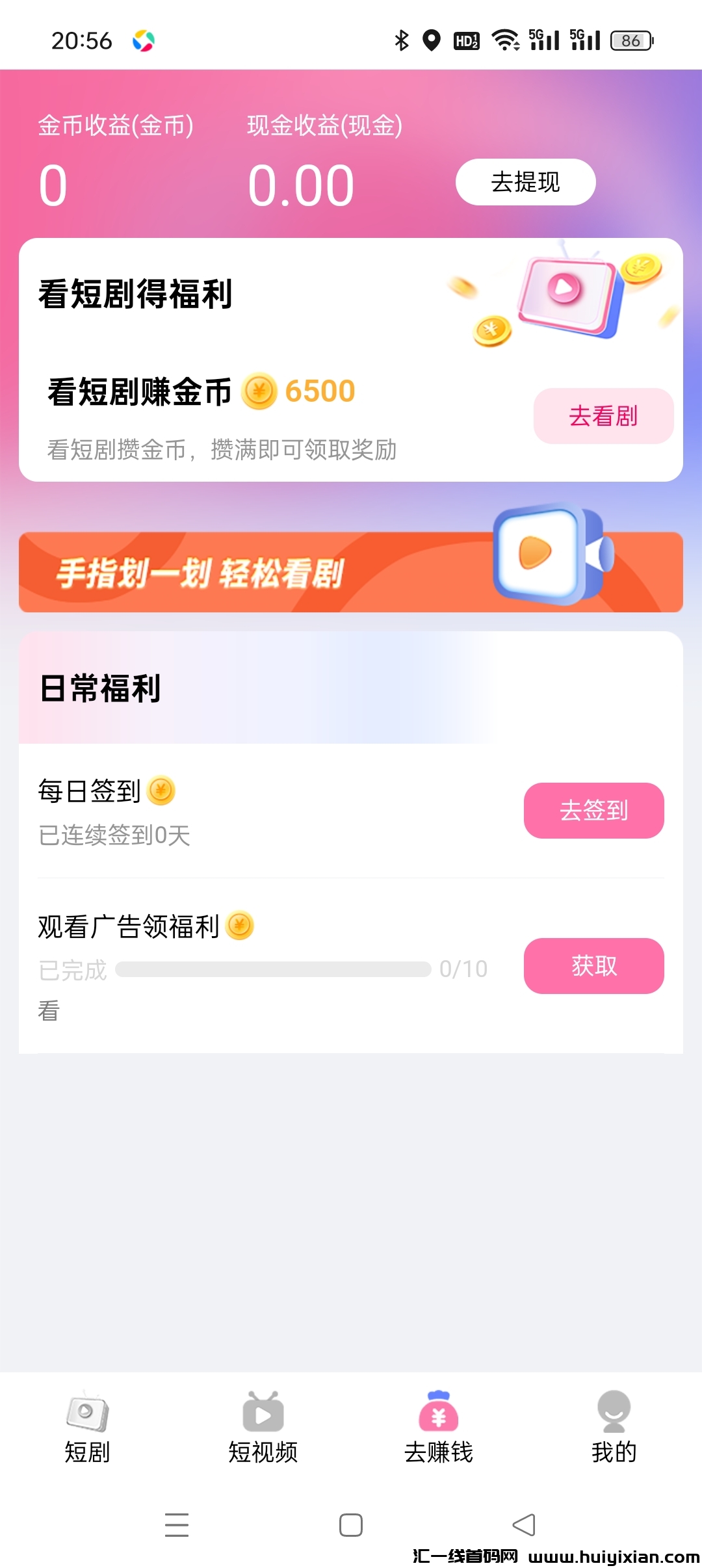Open the 手指划一划 轻松看剧 banner
Viewport: 702px width, 1568px height.
click(351, 572)
